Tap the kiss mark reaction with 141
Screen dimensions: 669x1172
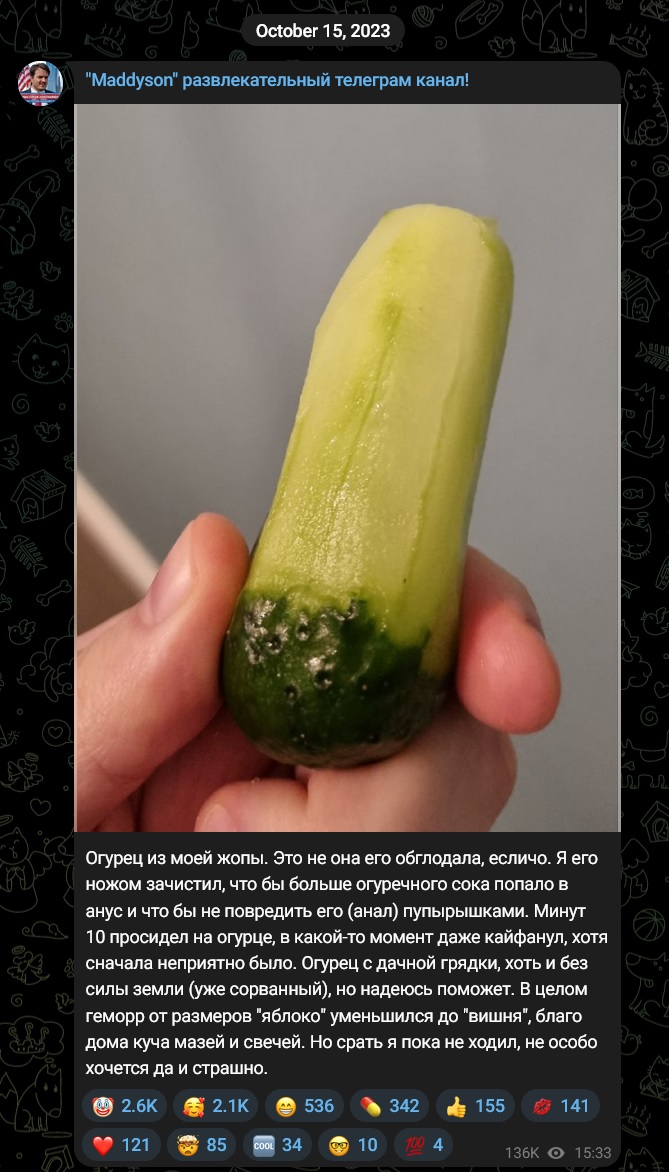pyautogui.click(x=560, y=1105)
